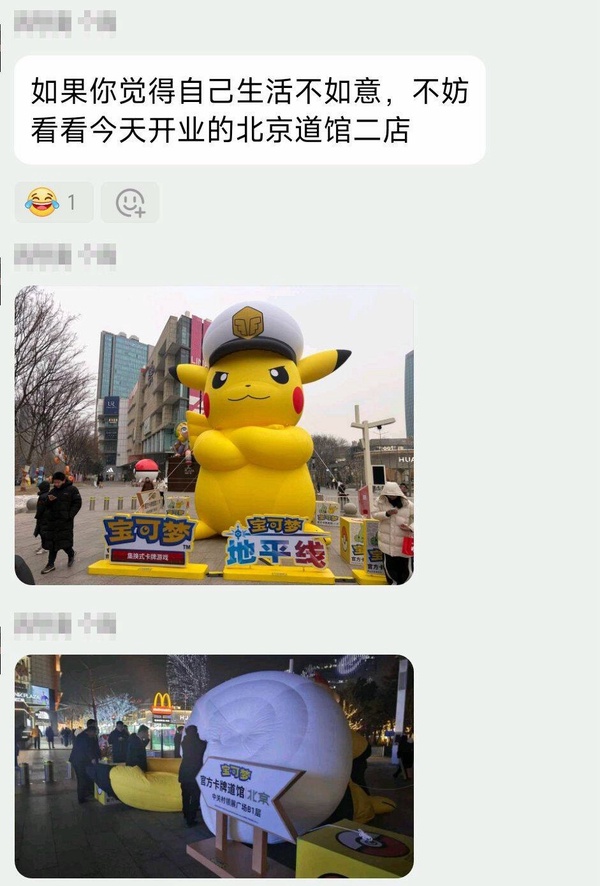Add a new emoji reaction
The width and height of the screenshot is (600, 886).
click(130, 202)
